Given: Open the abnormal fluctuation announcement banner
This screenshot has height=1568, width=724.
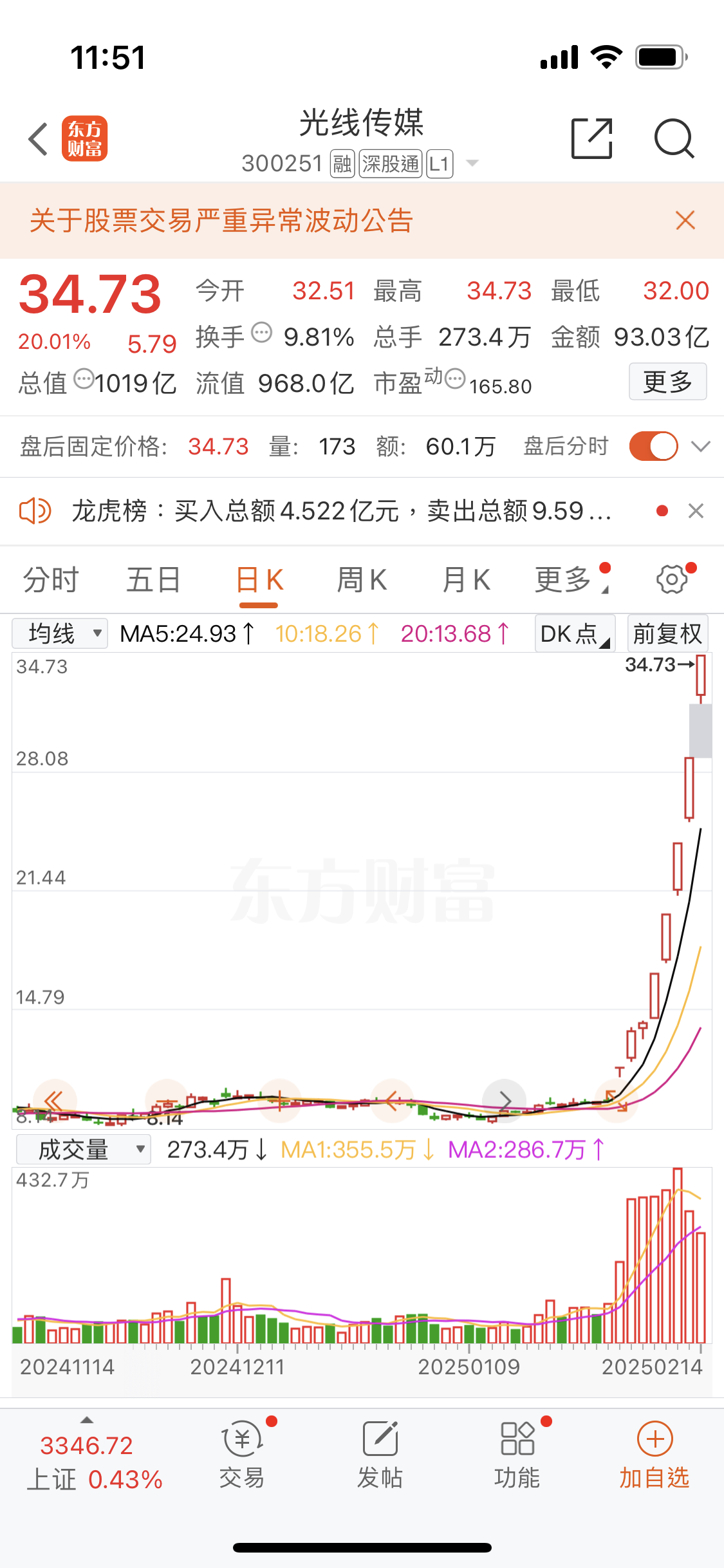Looking at the screenshot, I should (x=221, y=221).
